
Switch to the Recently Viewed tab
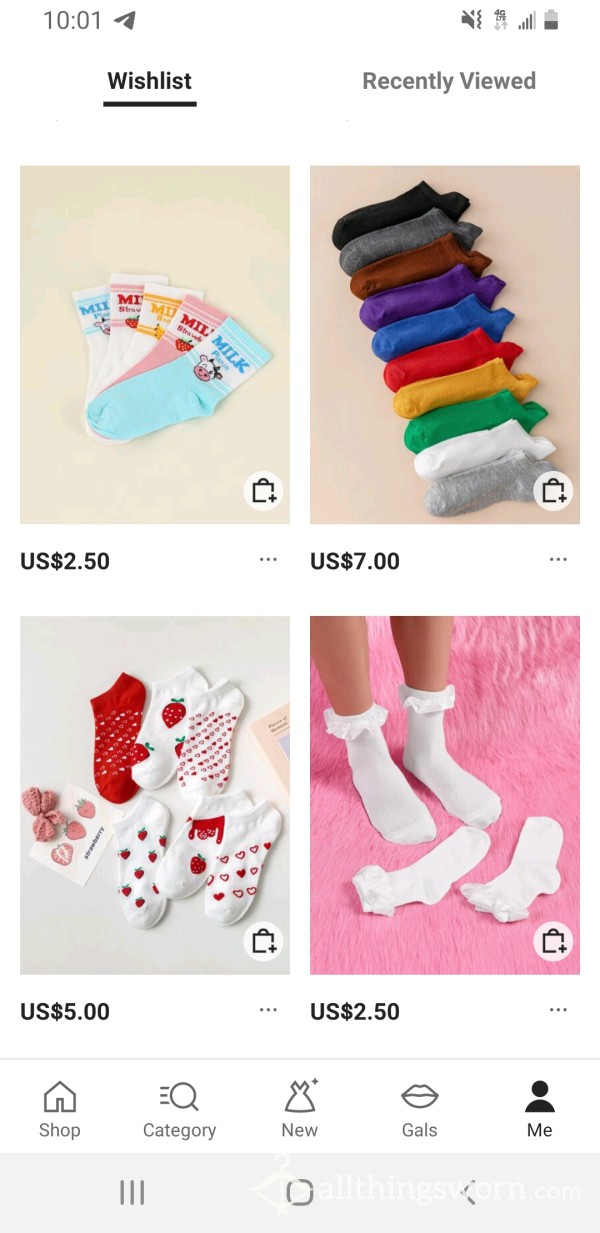coord(448,81)
